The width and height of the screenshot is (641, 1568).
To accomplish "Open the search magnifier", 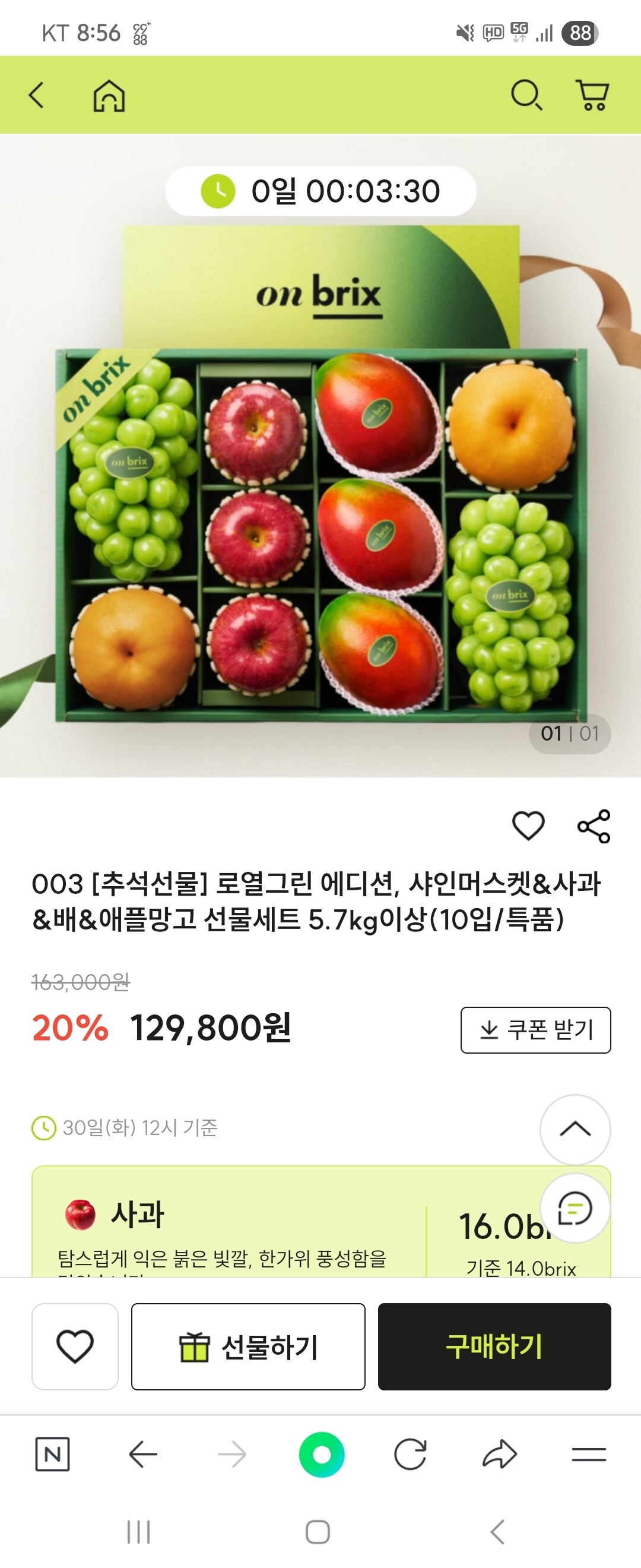I will click(526, 96).
